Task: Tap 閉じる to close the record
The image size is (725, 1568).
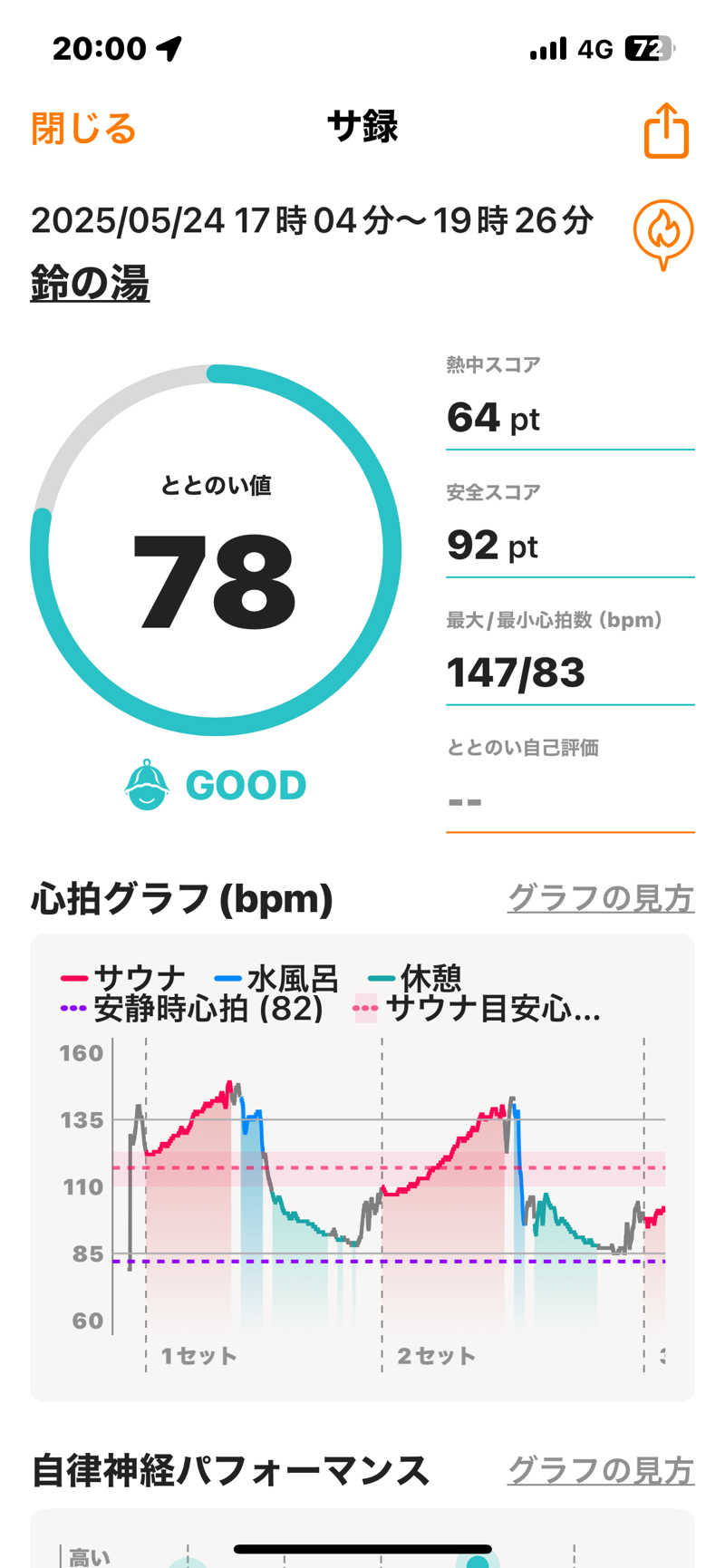Action: click(83, 129)
